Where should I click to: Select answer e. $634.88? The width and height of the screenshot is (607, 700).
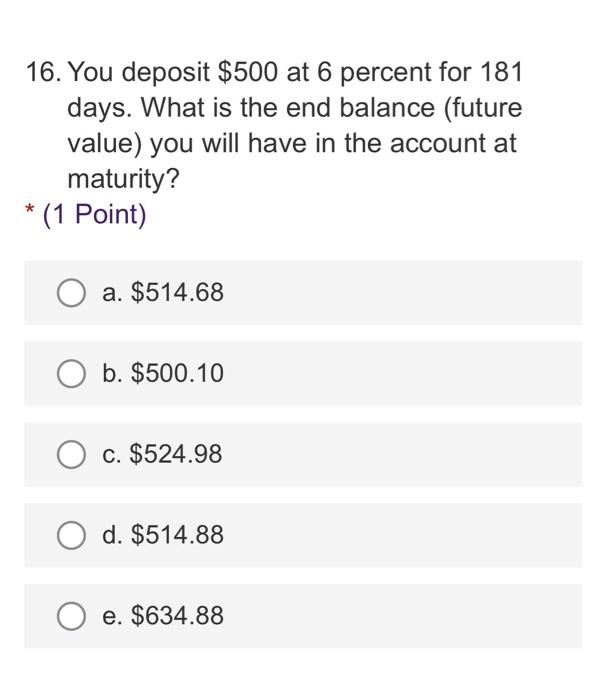pyautogui.click(x=71, y=616)
